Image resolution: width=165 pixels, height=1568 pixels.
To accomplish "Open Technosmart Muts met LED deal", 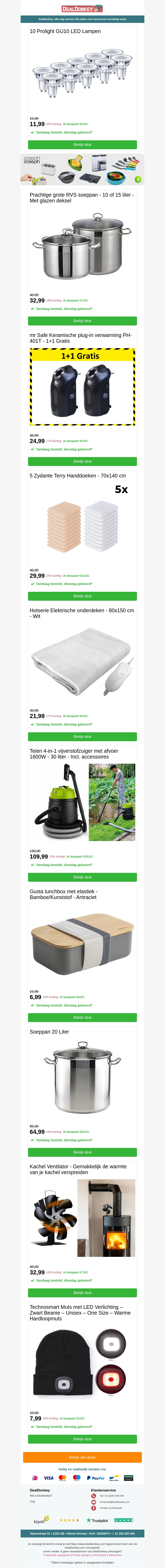I will click(82, 1439).
